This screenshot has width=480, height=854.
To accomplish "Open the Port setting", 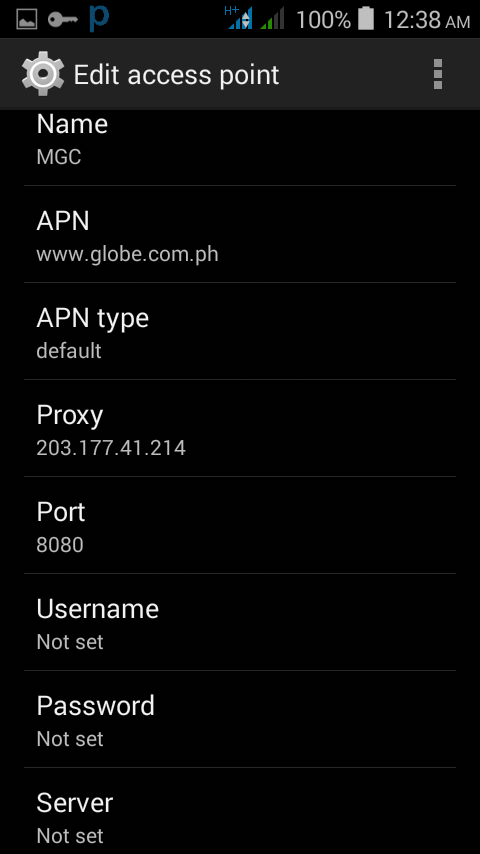I will [x=240, y=525].
